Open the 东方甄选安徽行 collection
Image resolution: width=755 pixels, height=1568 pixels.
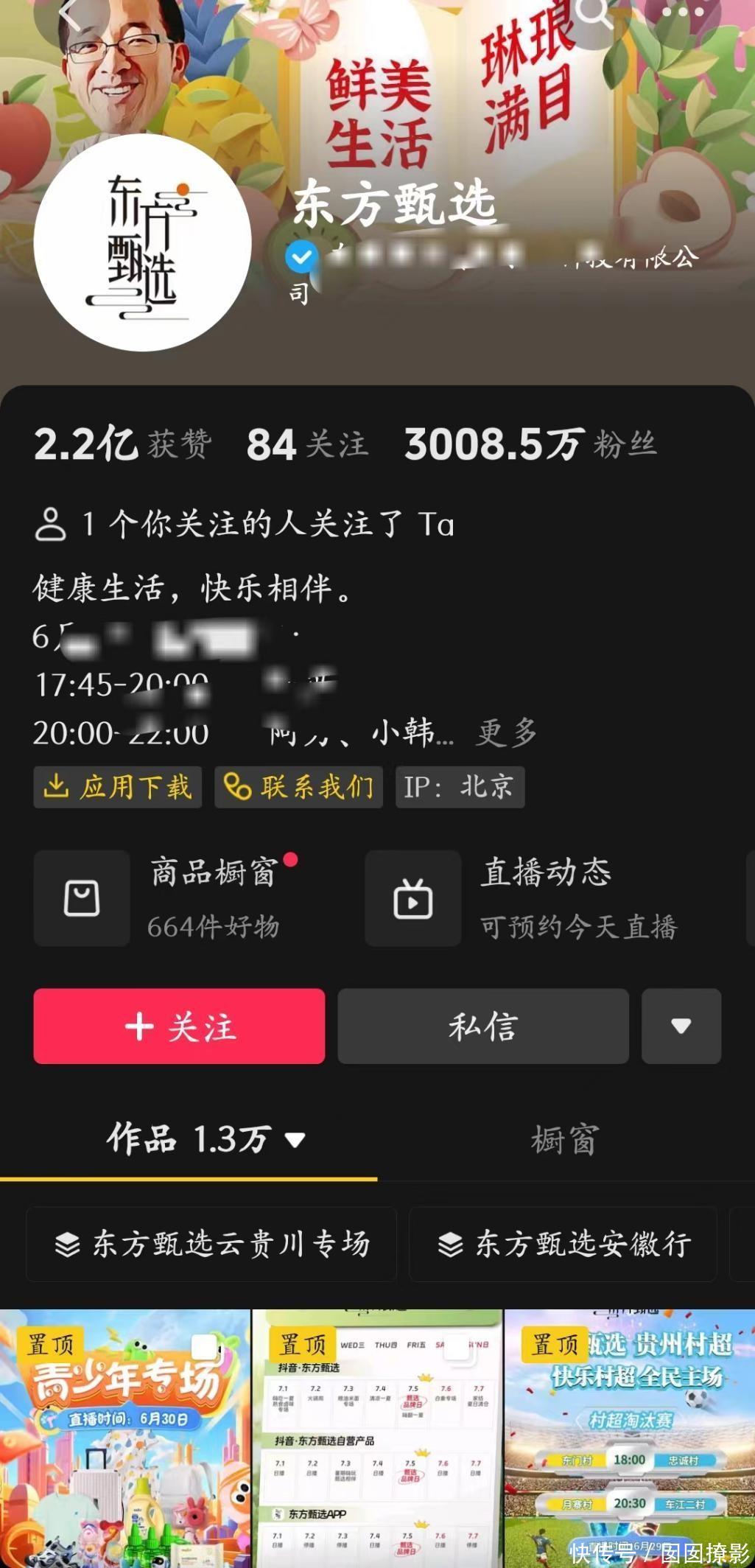pyautogui.click(x=563, y=1244)
